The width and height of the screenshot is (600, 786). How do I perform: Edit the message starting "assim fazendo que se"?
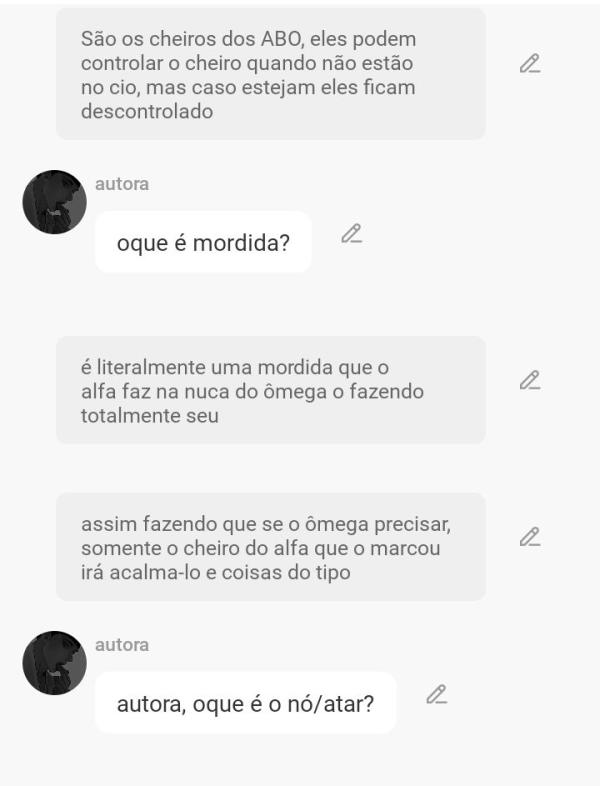(x=530, y=537)
